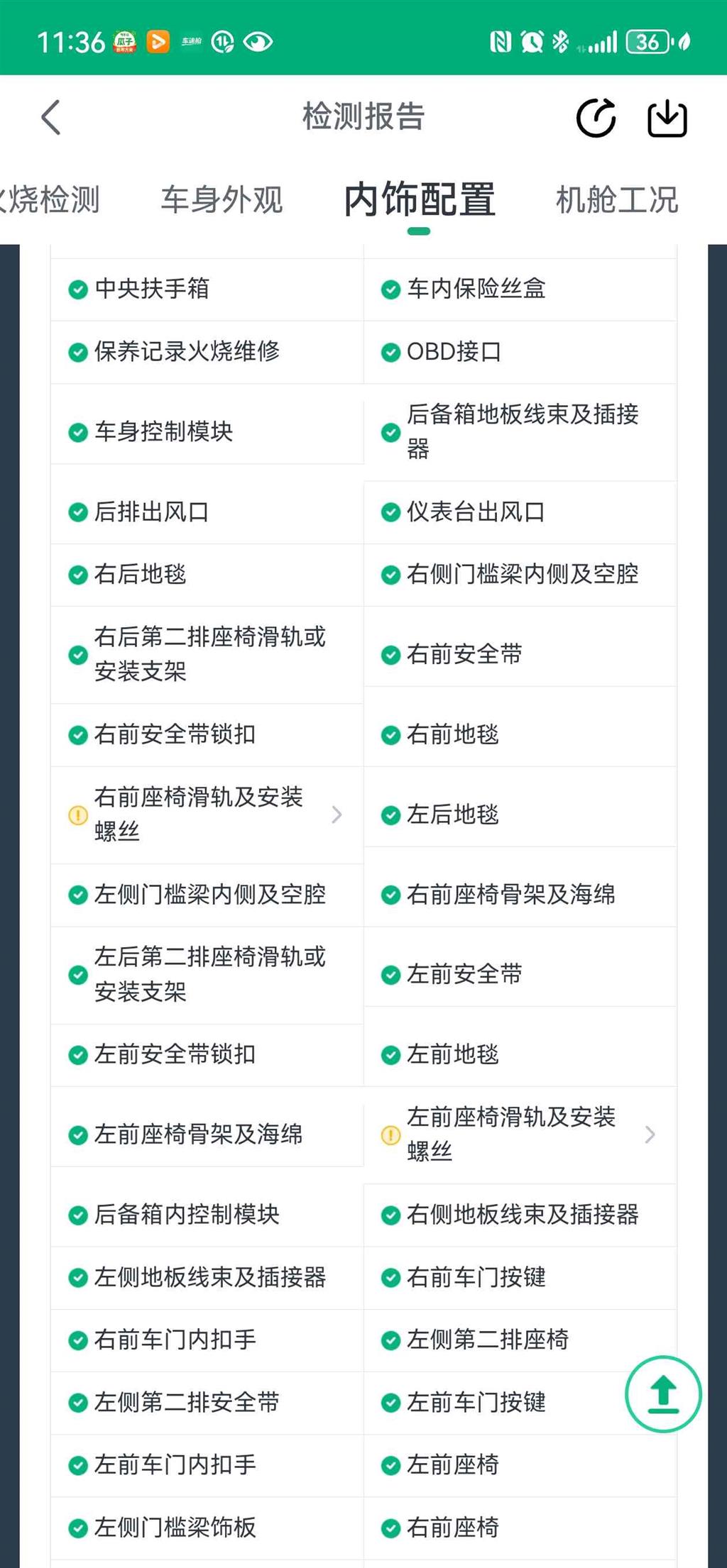This screenshot has height=1568, width=727.
Task: Tap the check mark beside 右前安全带
Action: pyautogui.click(x=390, y=655)
